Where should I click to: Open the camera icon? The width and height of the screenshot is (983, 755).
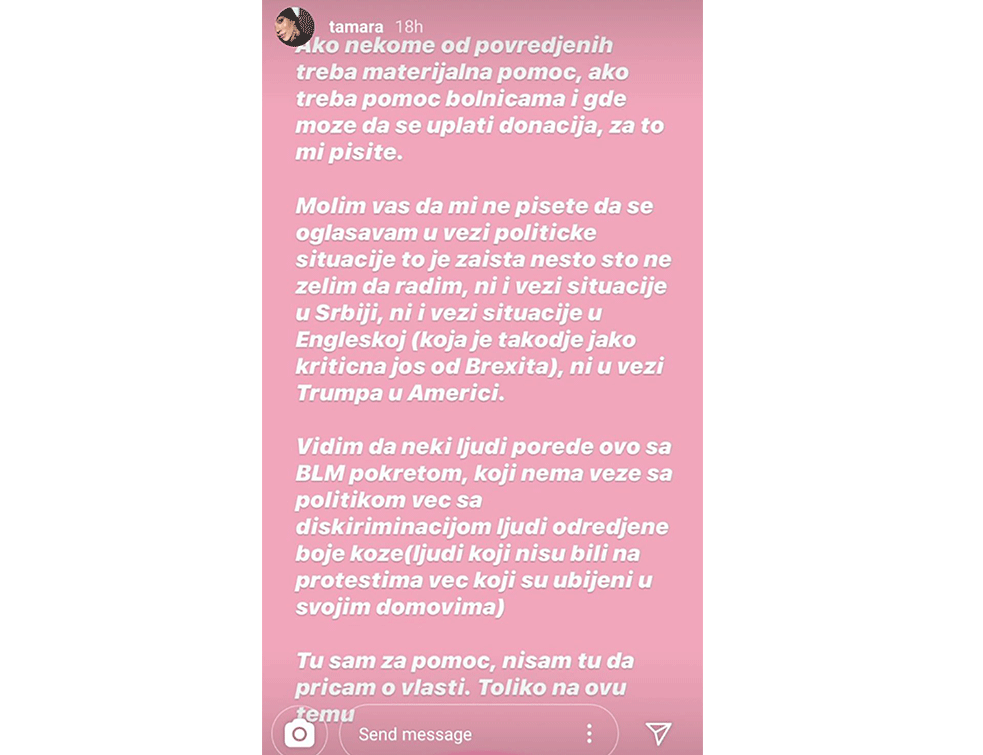point(298,733)
